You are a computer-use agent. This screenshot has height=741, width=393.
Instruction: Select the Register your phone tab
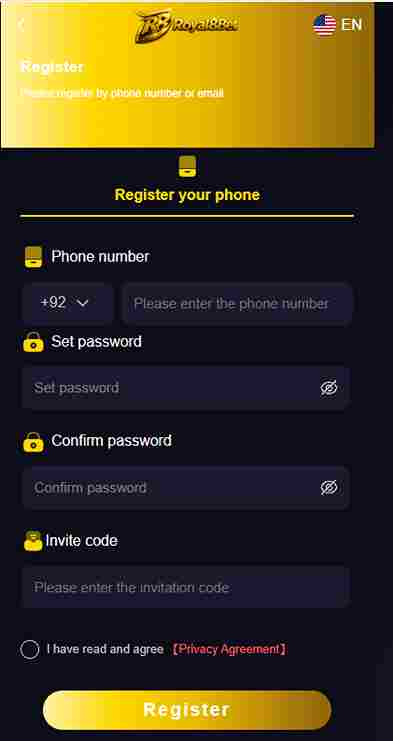click(x=187, y=187)
